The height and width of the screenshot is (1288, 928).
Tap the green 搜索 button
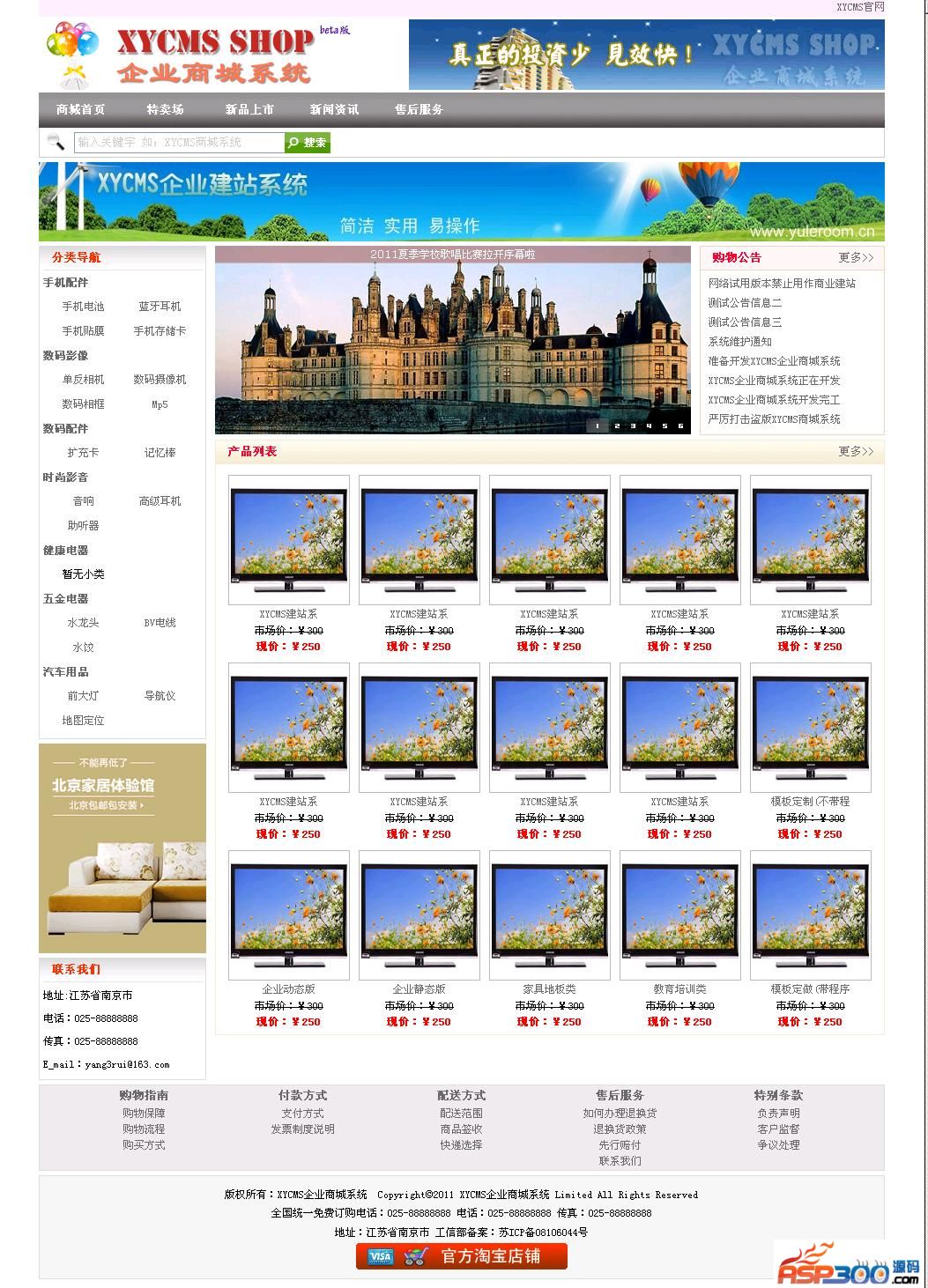pyautogui.click(x=308, y=143)
